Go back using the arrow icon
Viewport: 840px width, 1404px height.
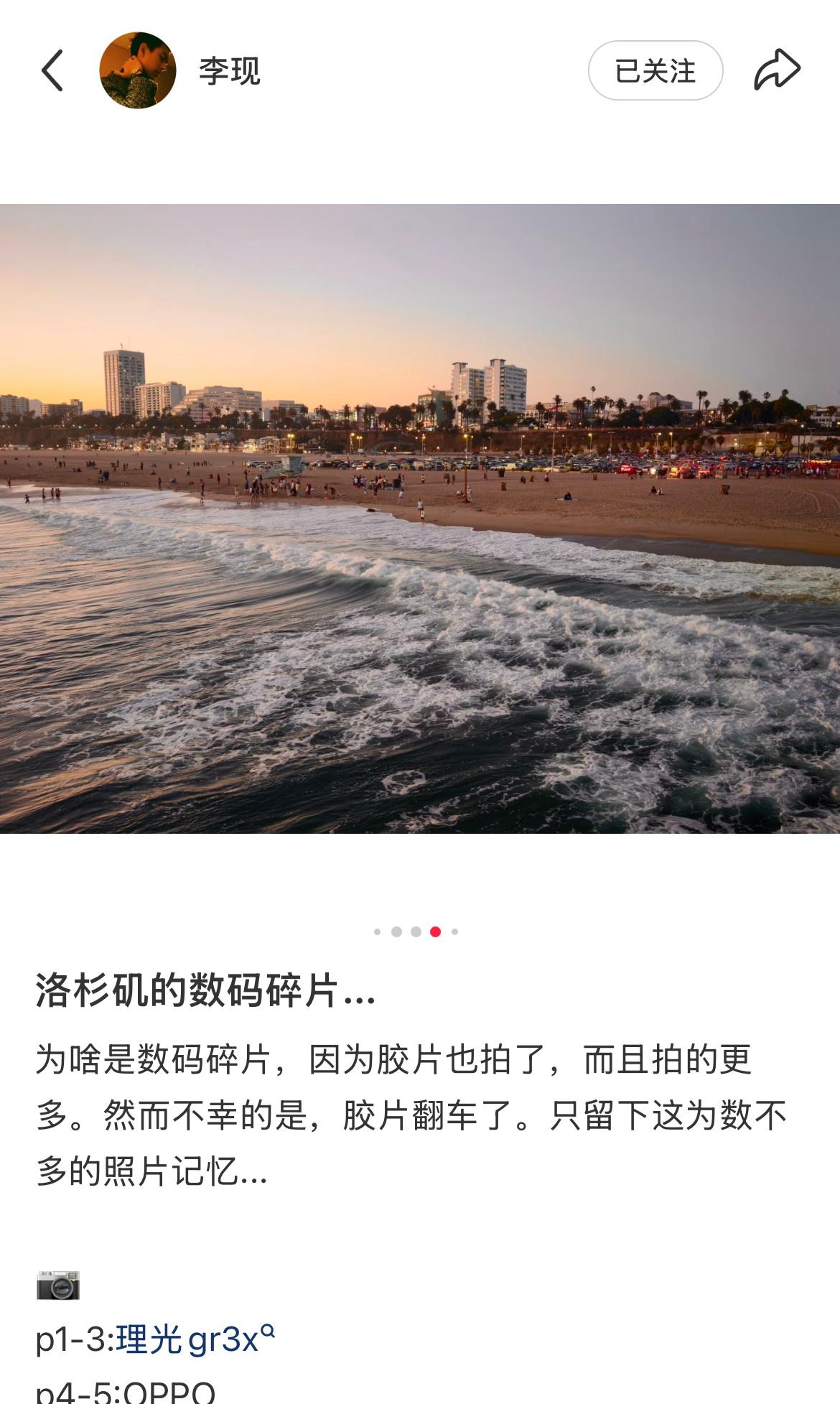tap(52, 70)
